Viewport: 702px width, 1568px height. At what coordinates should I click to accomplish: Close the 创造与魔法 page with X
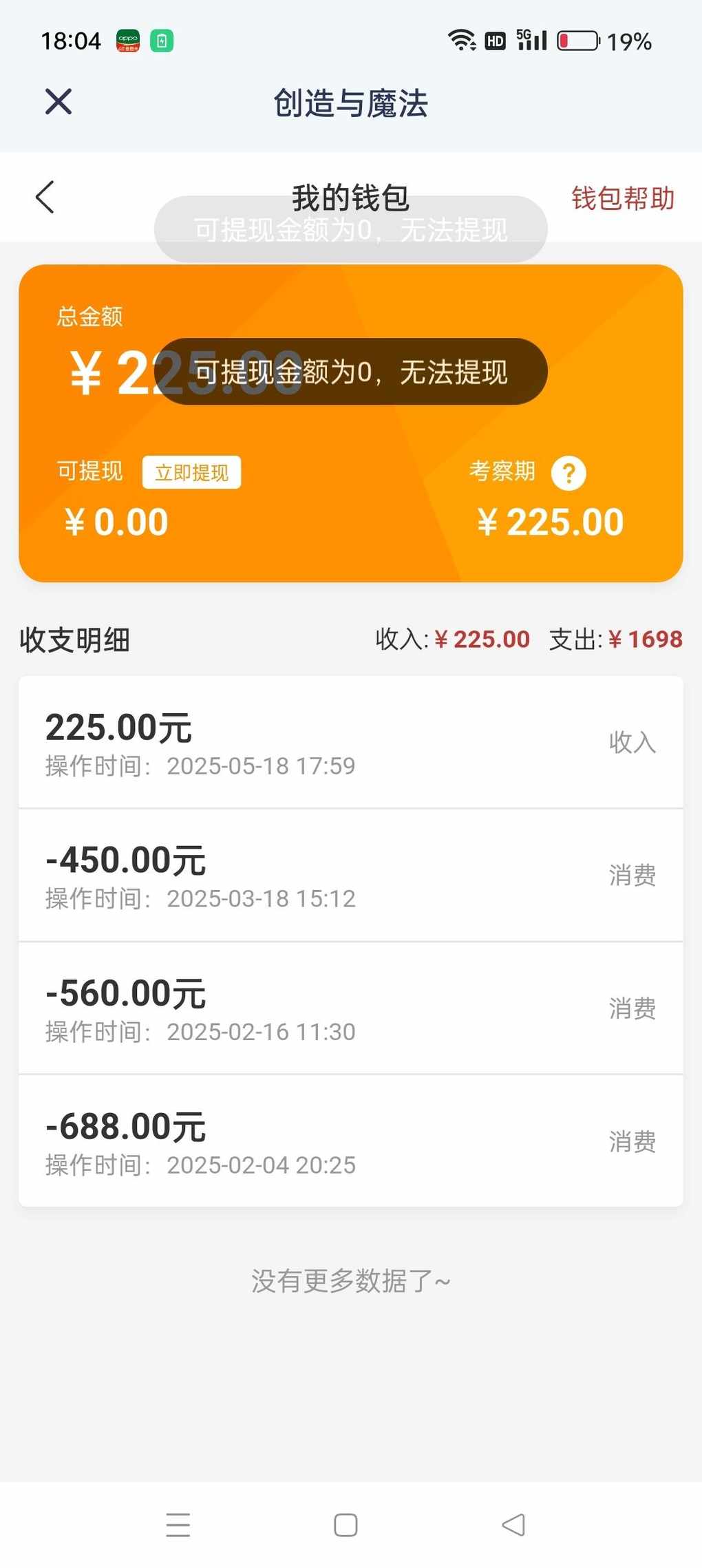[58, 102]
